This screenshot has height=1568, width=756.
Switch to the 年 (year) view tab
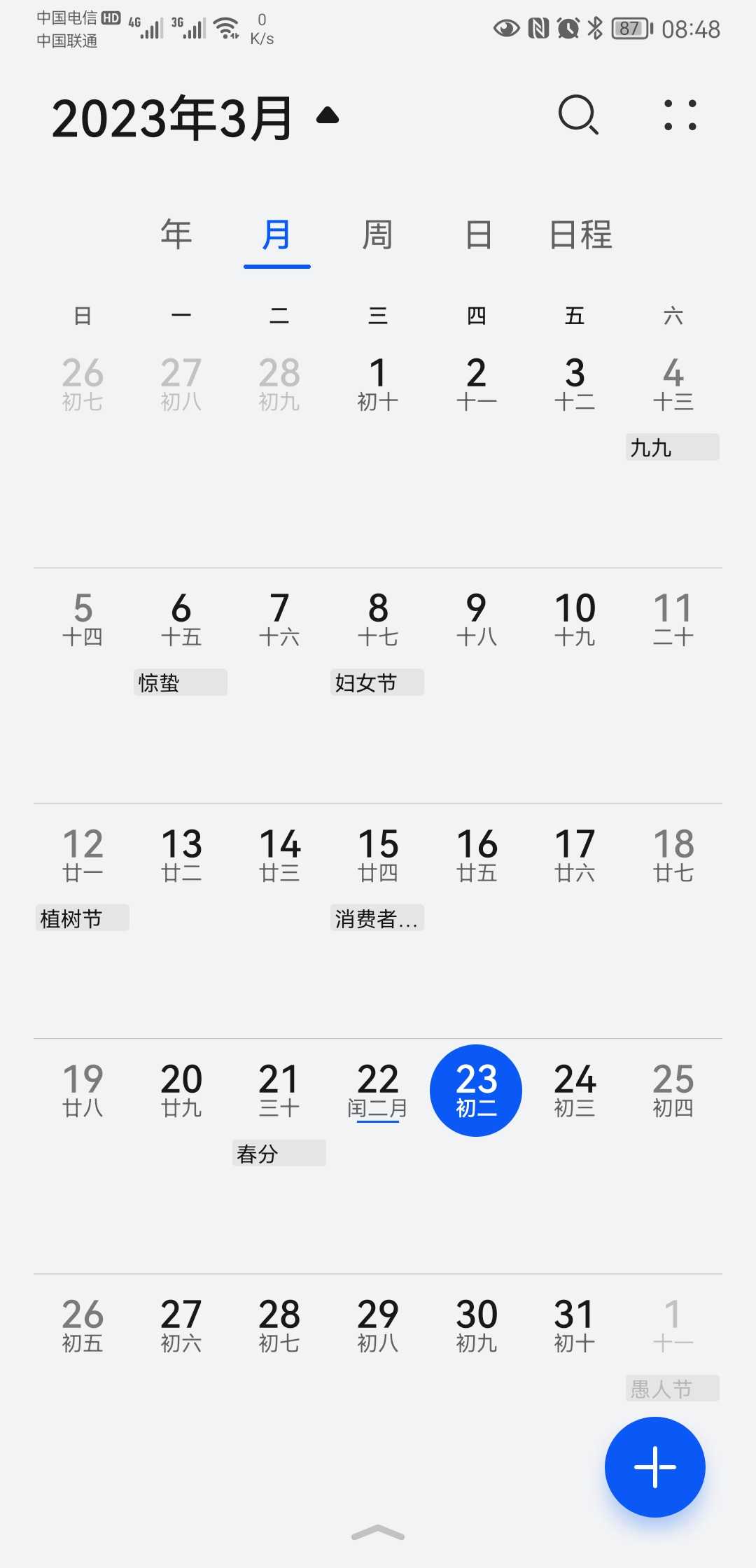[x=176, y=234]
